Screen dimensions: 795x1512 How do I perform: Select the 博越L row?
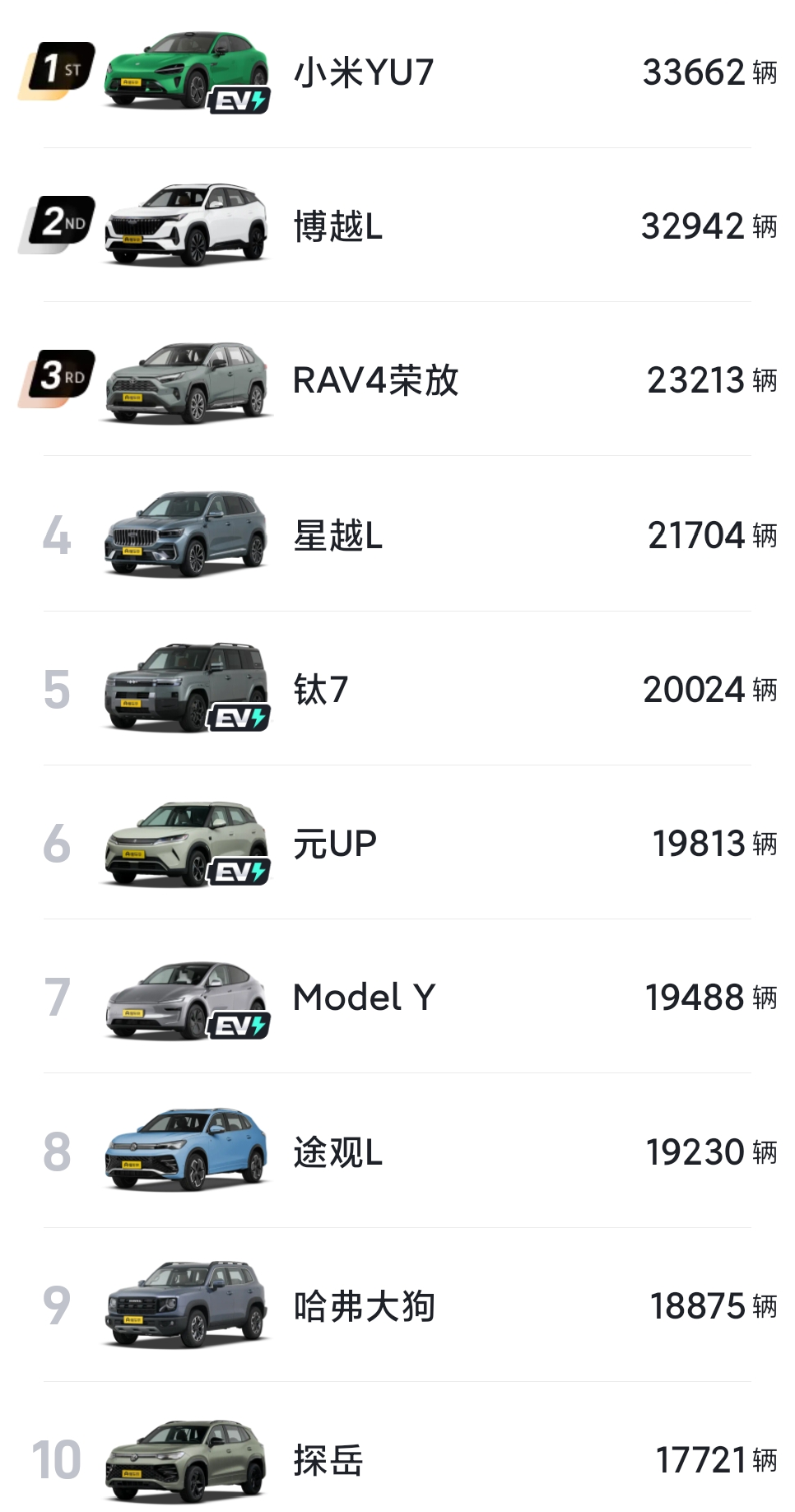(338, 226)
